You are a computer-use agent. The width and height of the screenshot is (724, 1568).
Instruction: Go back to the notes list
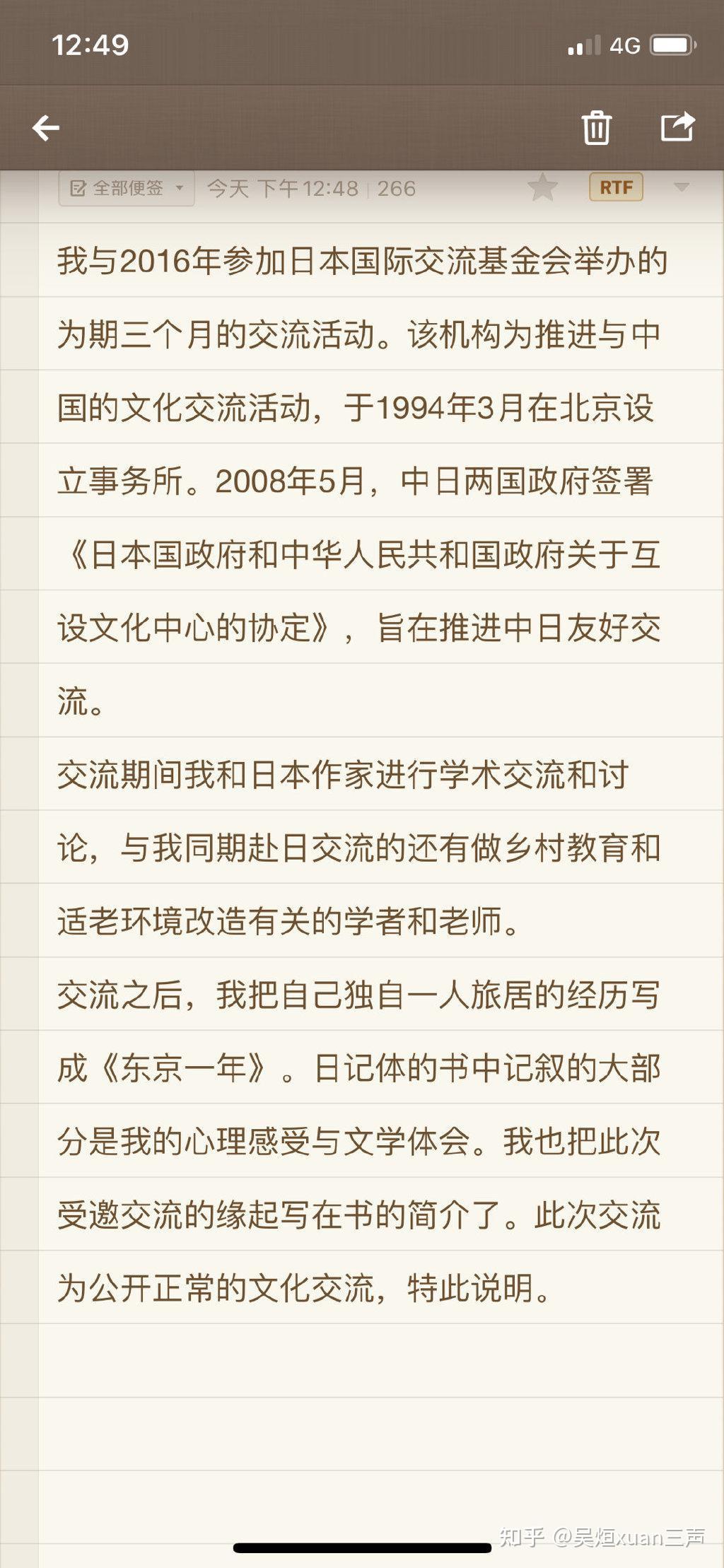click(47, 128)
